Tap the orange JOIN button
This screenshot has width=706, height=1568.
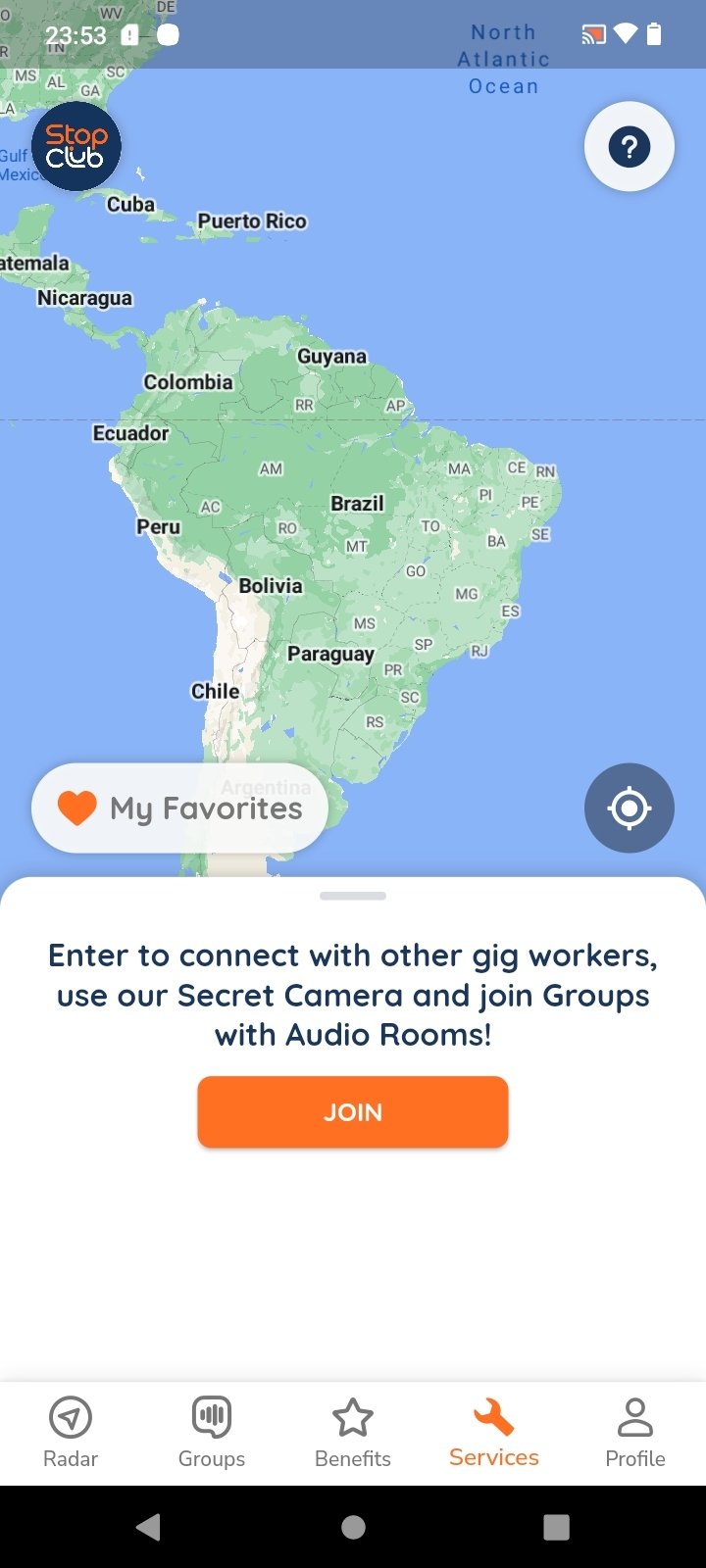click(353, 1112)
